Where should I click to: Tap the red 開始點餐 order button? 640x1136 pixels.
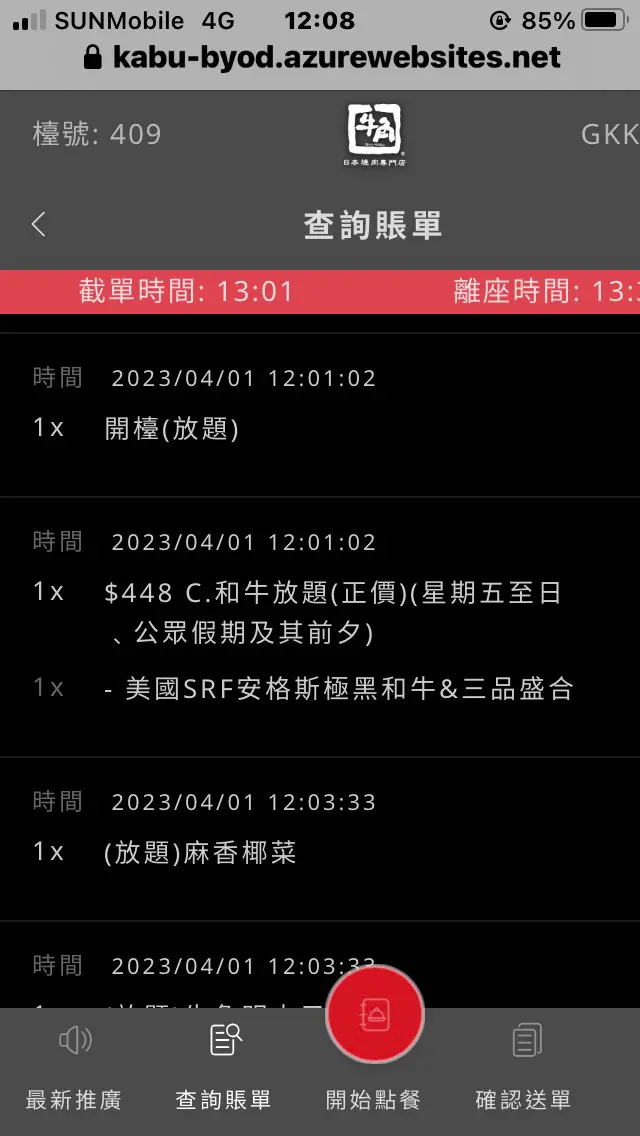click(x=375, y=1014)
